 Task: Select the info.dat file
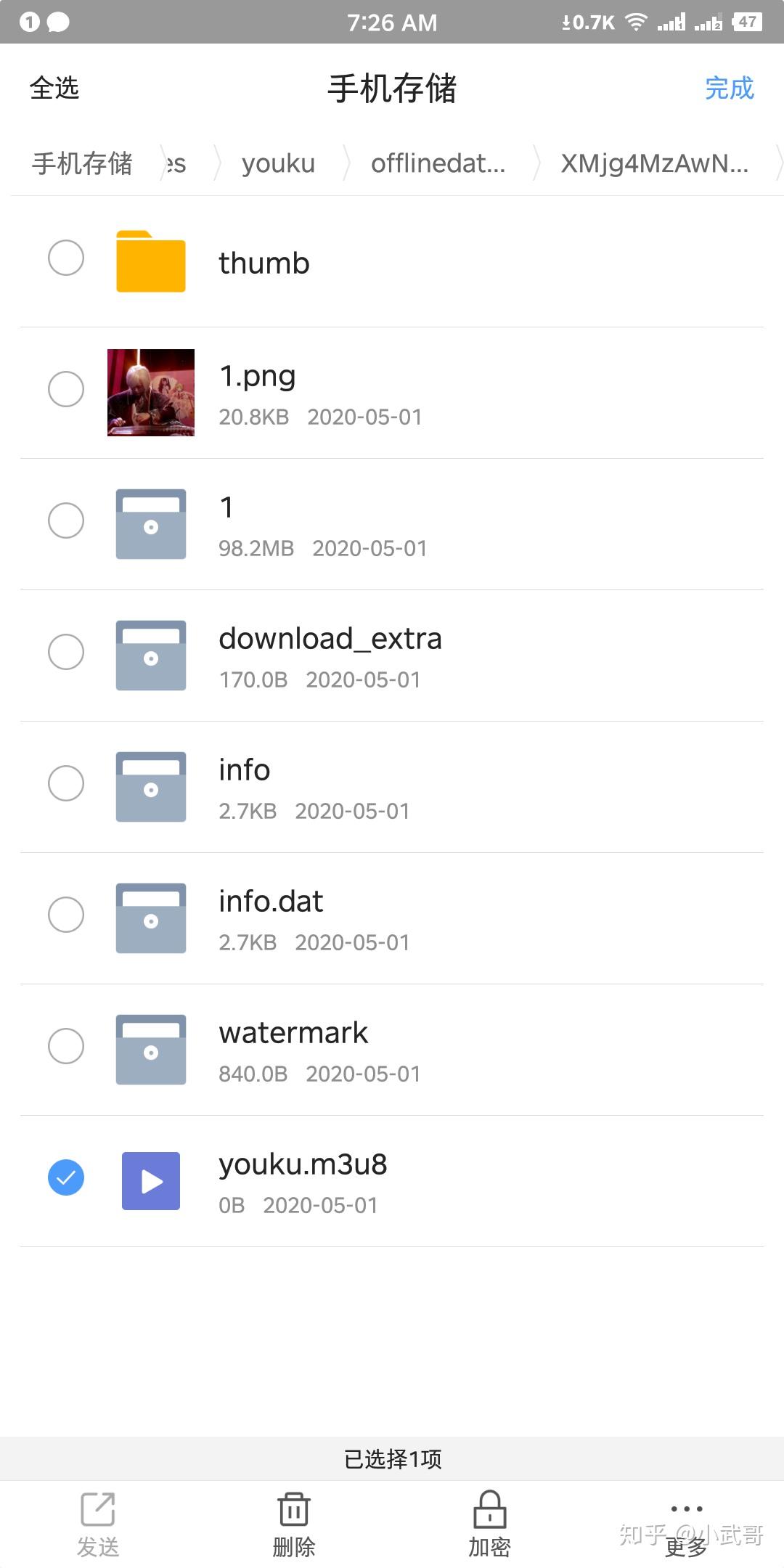66,915
